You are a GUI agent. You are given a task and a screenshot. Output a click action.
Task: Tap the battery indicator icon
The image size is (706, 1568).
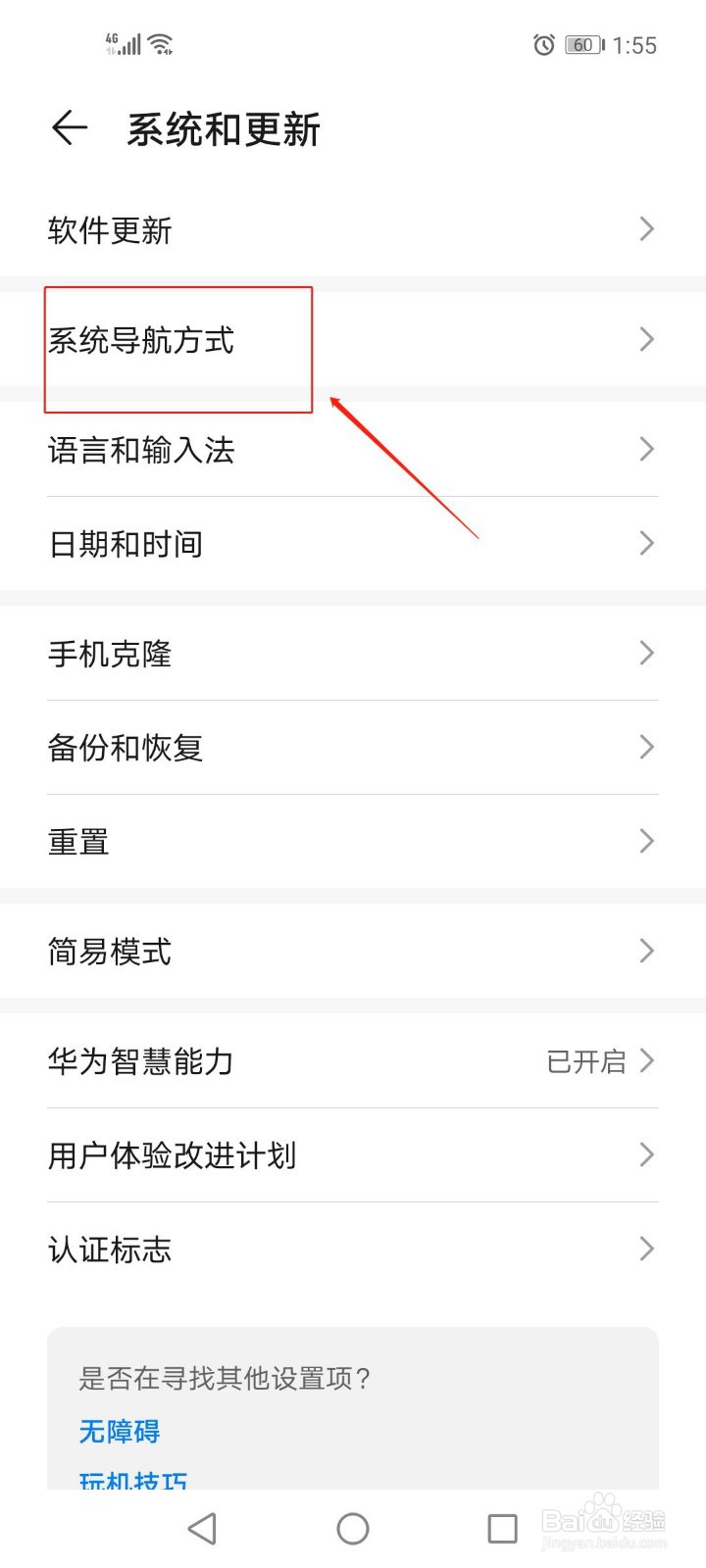[582, 44]
